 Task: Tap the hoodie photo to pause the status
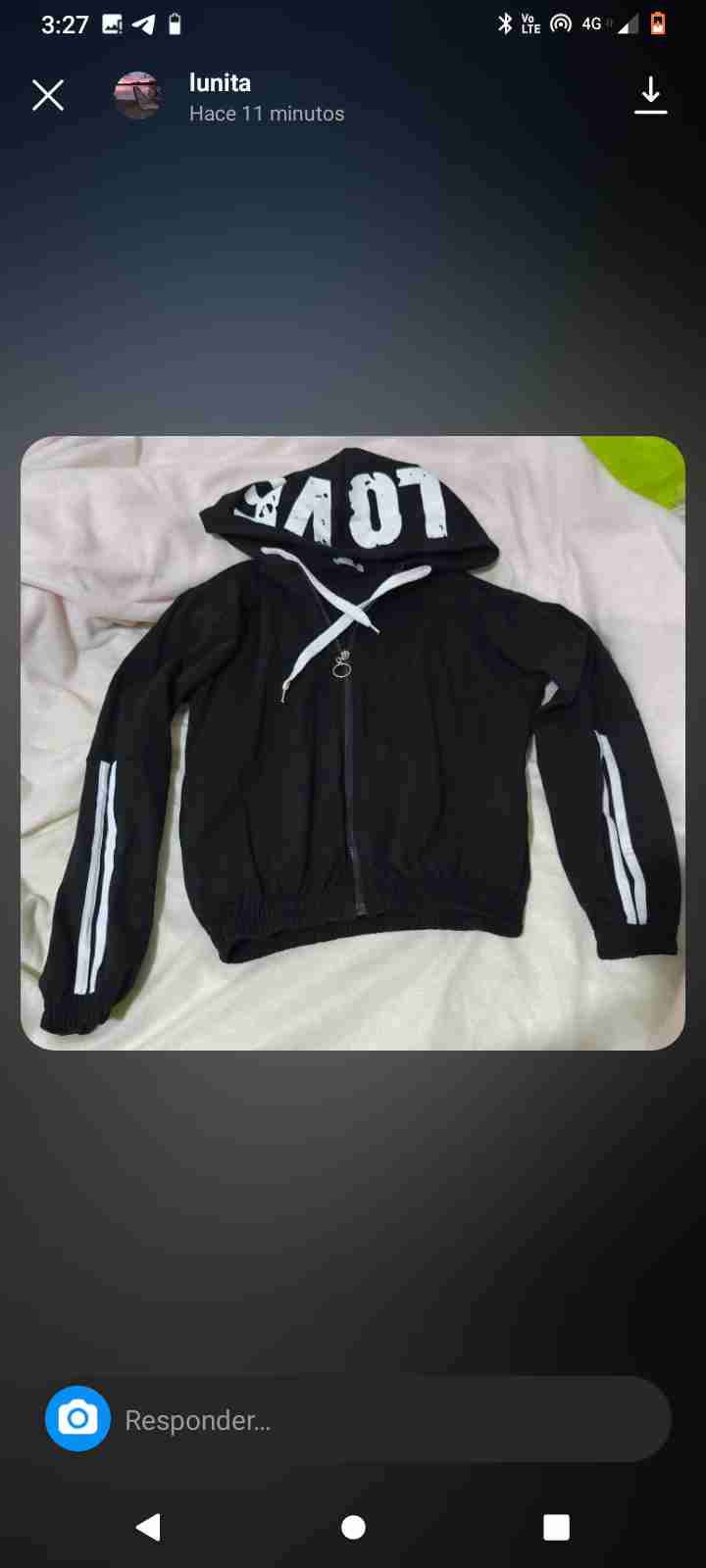pyautogui.click(x=353, y=745)
